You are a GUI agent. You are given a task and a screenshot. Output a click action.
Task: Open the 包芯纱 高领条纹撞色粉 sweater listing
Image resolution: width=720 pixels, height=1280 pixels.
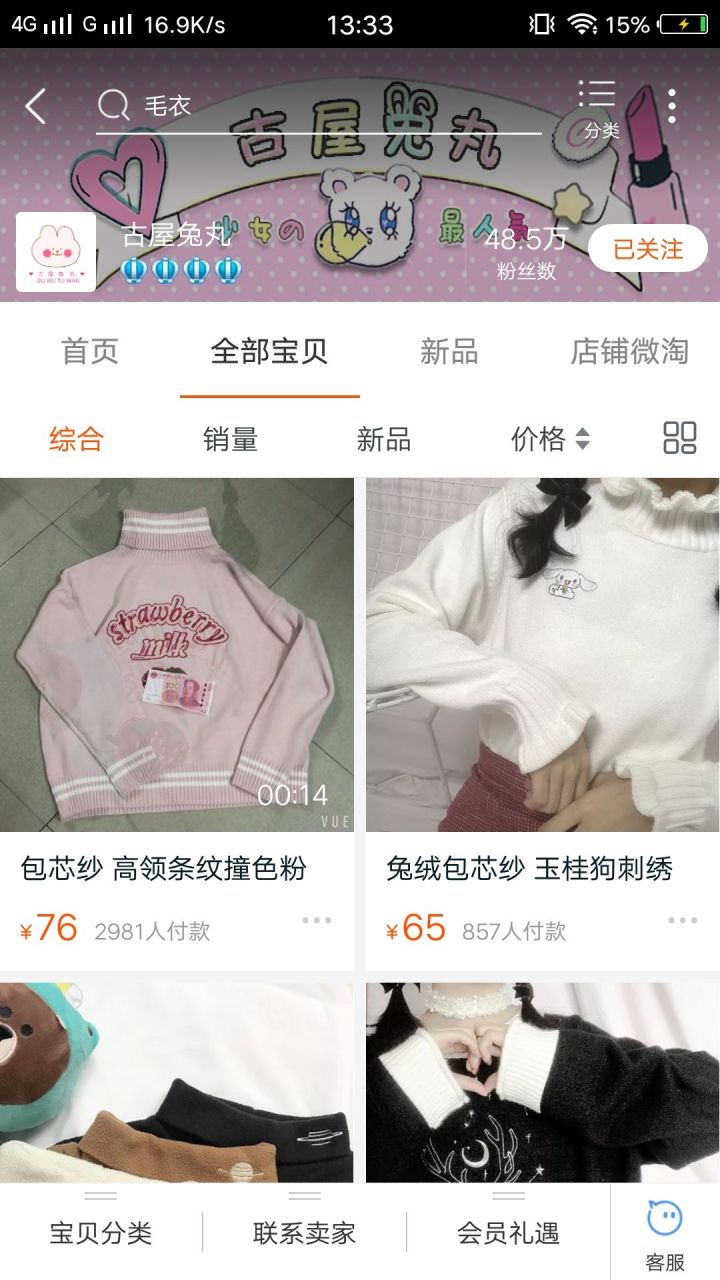[x=177, y=655]
